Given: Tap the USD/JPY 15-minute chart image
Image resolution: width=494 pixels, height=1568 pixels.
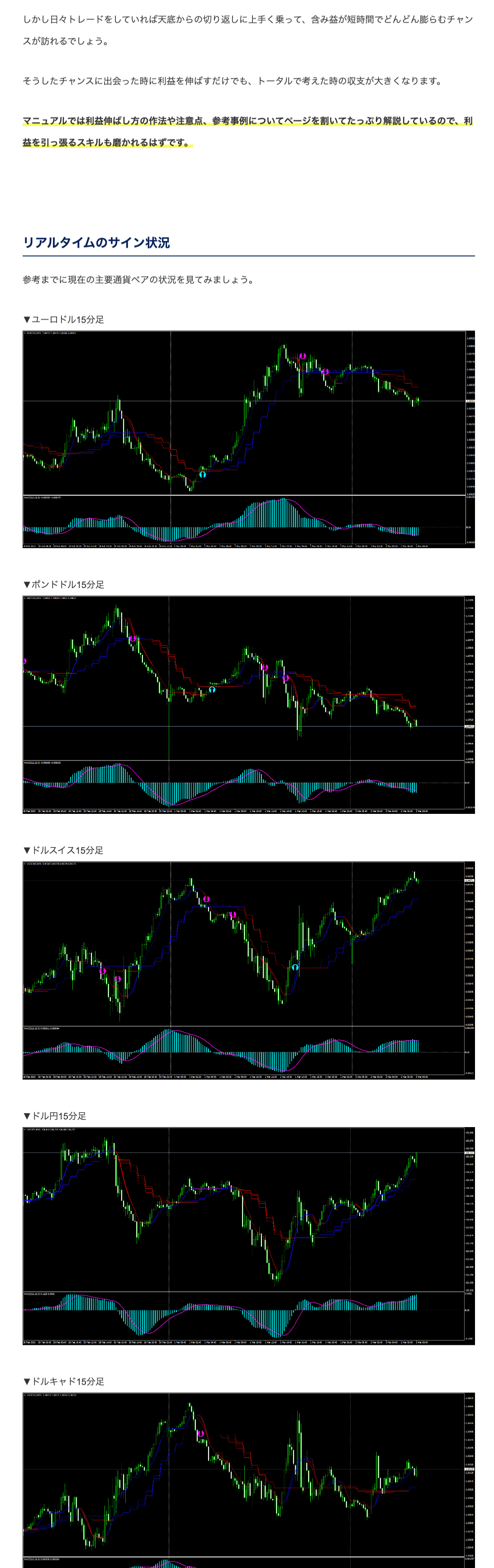Looking at the screenshot, I should (248, 1235).
